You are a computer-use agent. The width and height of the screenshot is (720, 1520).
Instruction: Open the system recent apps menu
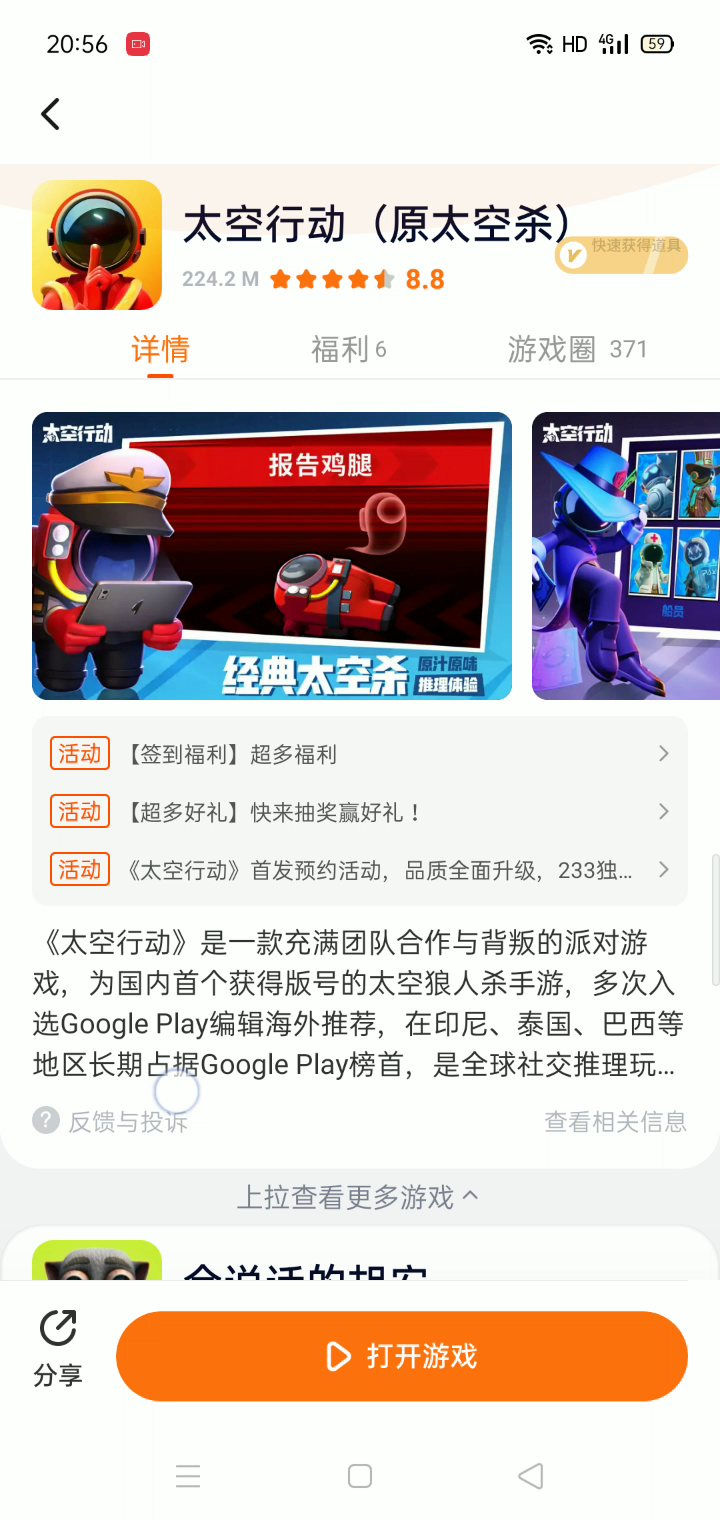[x=188, y=1476]
